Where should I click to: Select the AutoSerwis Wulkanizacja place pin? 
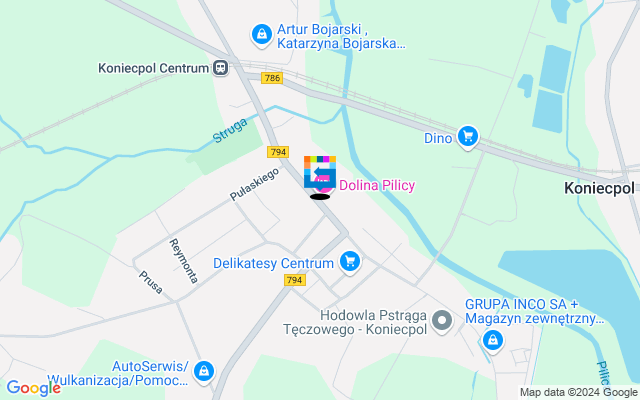coord(204,371)
